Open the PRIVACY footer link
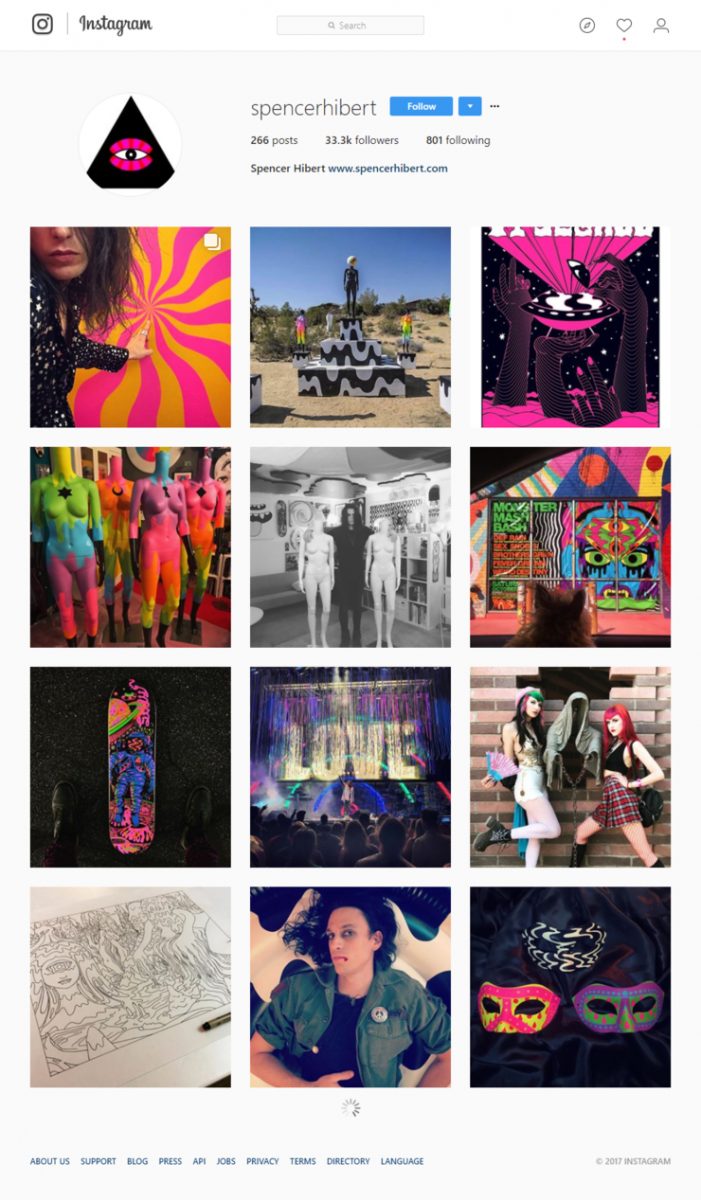Screen dimensions: 701x1200 (262, 1161)
